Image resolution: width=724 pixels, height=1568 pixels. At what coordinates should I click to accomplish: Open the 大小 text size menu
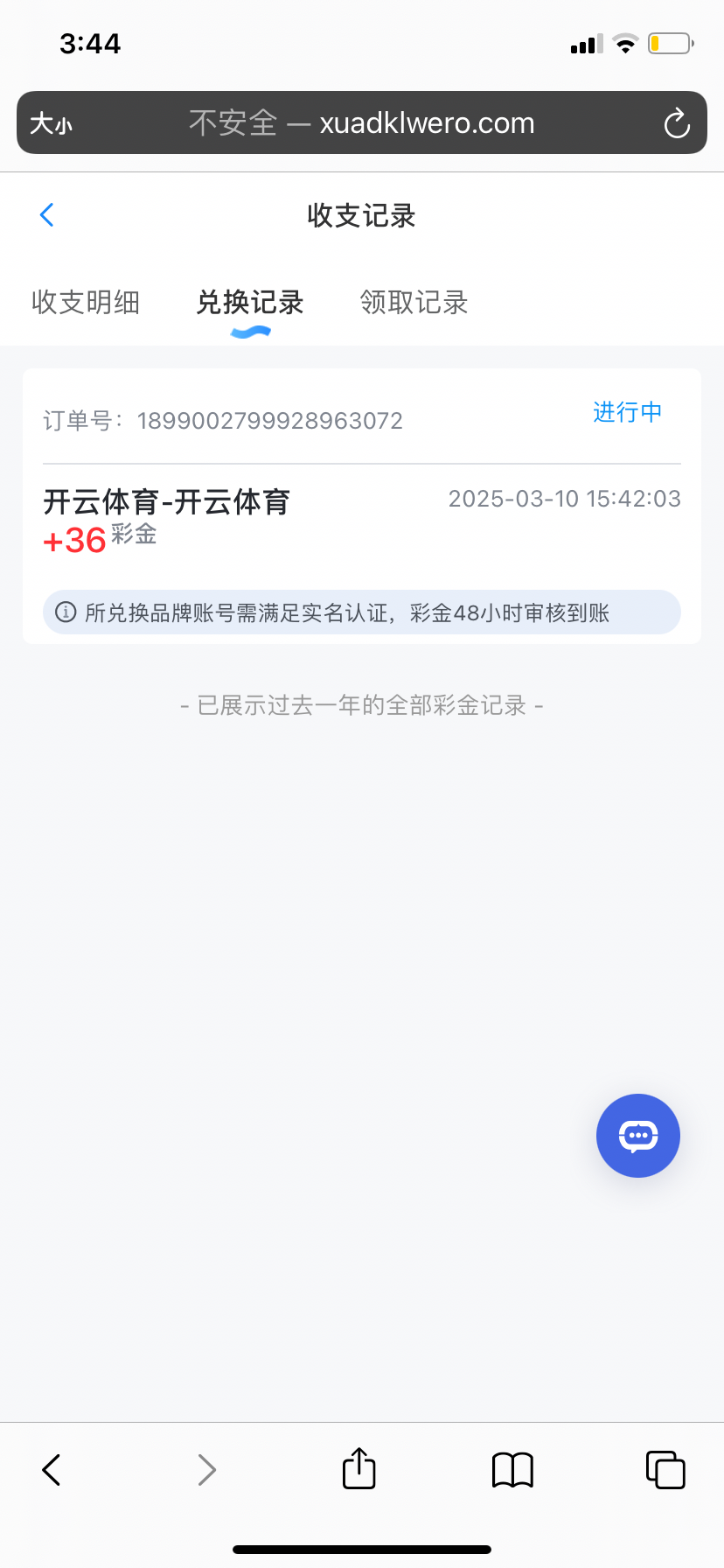[x=52, y=123]
